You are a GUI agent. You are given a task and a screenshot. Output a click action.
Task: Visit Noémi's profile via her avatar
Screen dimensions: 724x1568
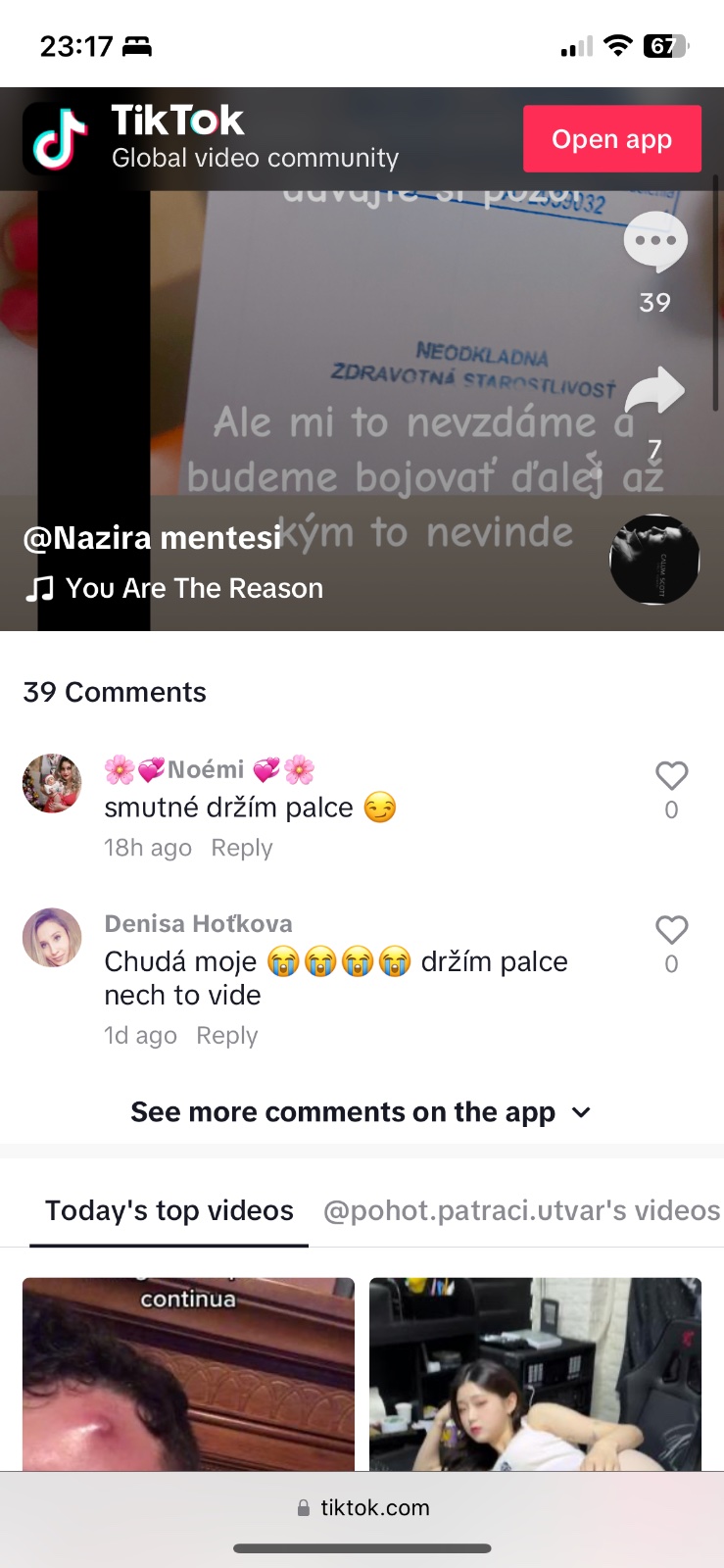52,784
